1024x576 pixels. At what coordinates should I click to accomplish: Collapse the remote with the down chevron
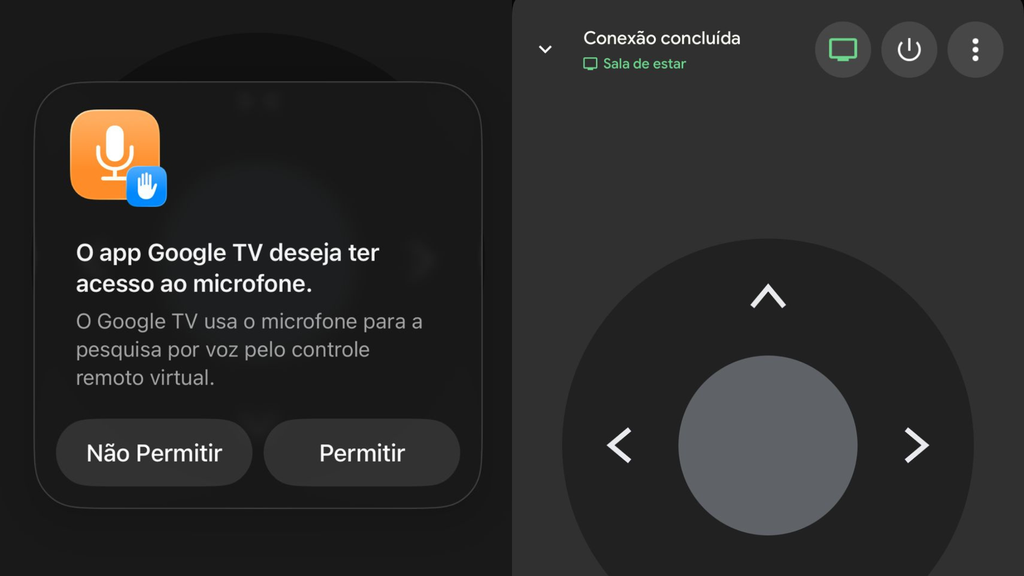tap(545, 49)
